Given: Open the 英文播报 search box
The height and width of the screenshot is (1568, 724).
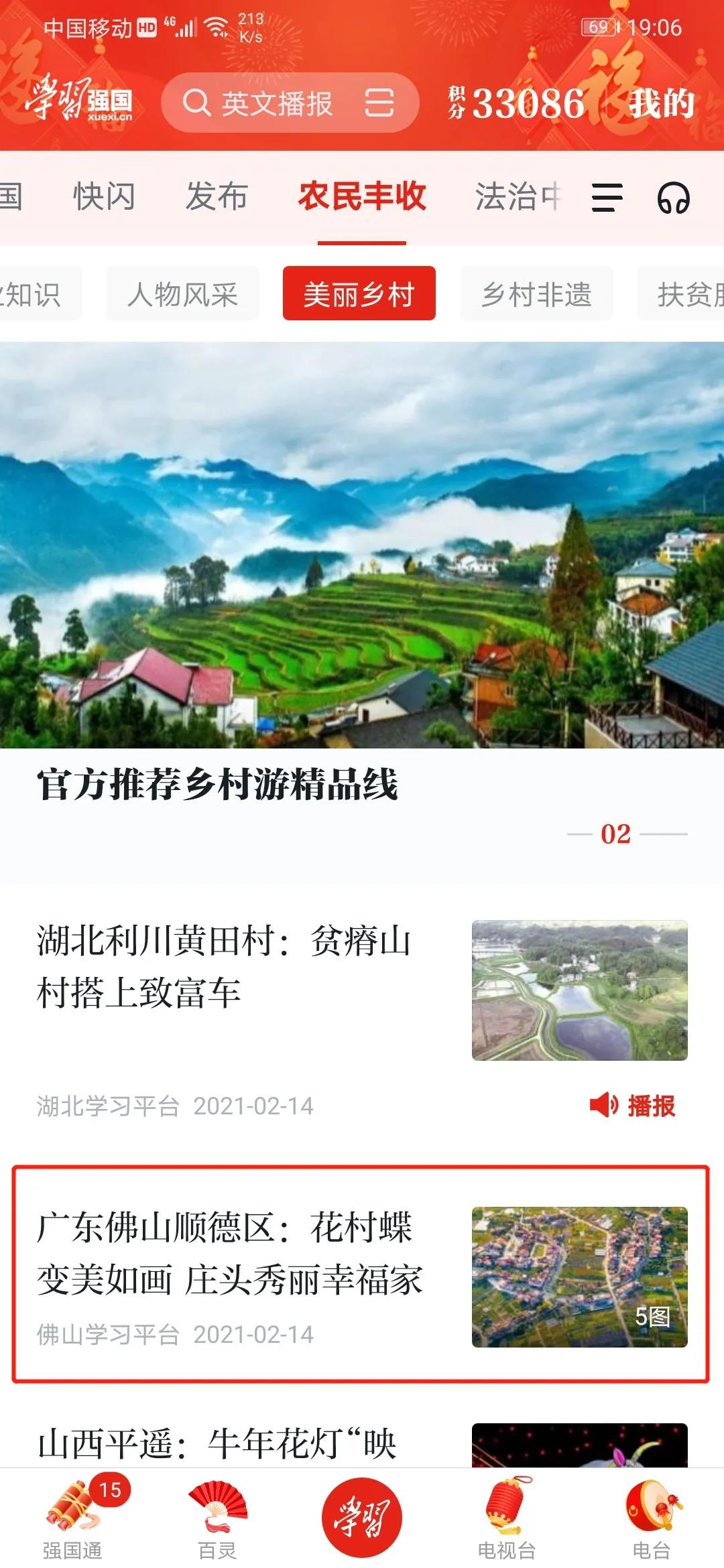Looking at the screenshot, I should coord(268,103).
